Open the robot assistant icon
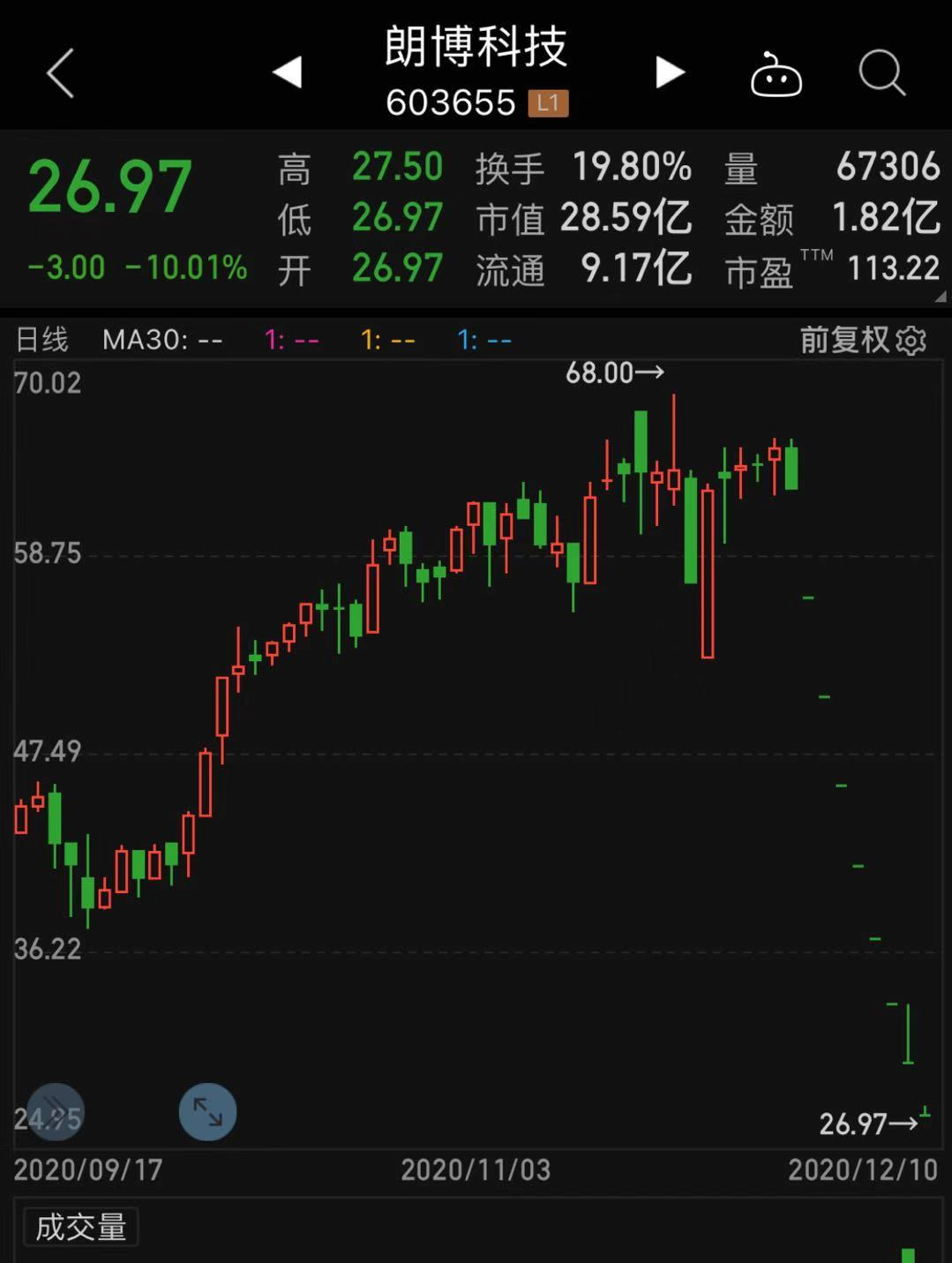 click(776, 76)
